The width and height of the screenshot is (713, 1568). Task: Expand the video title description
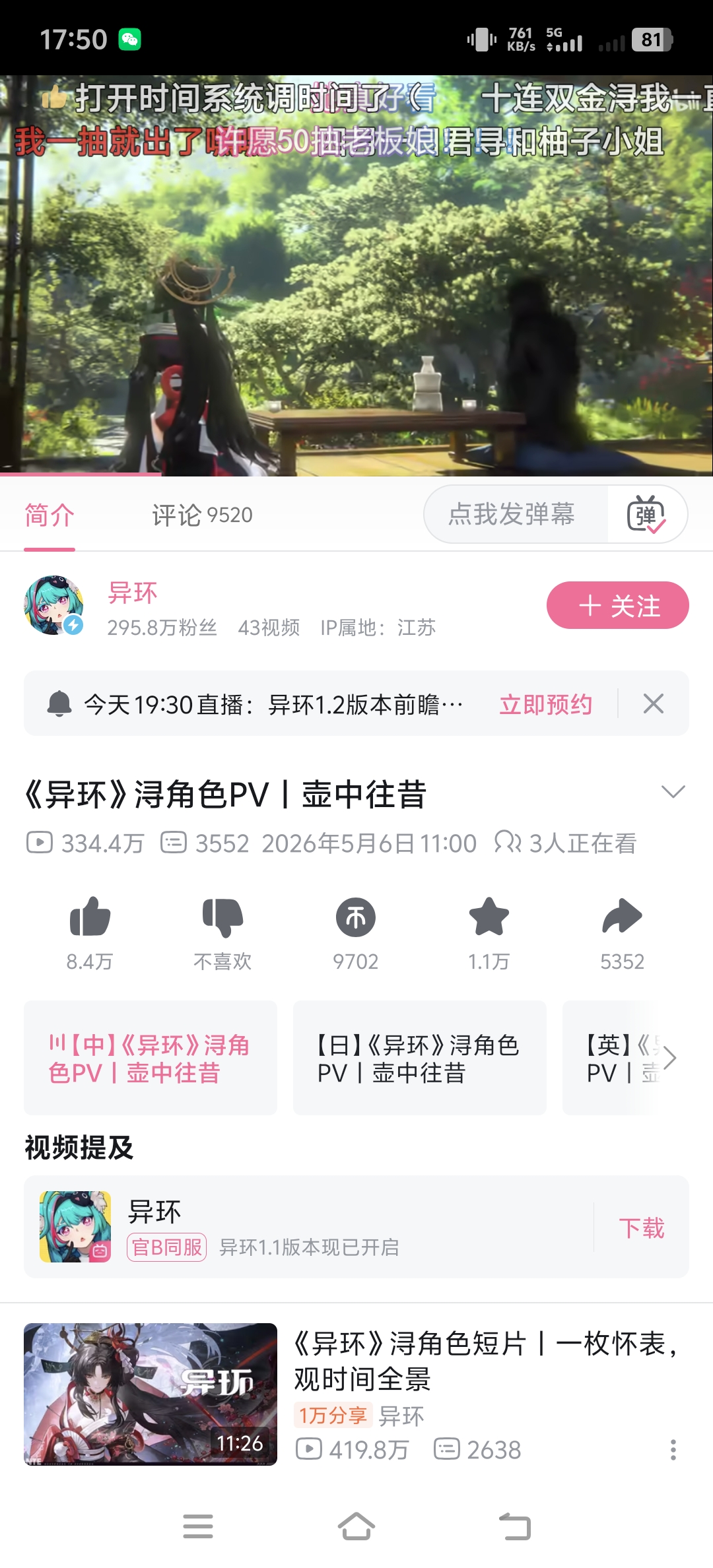[x=673, y=791]
